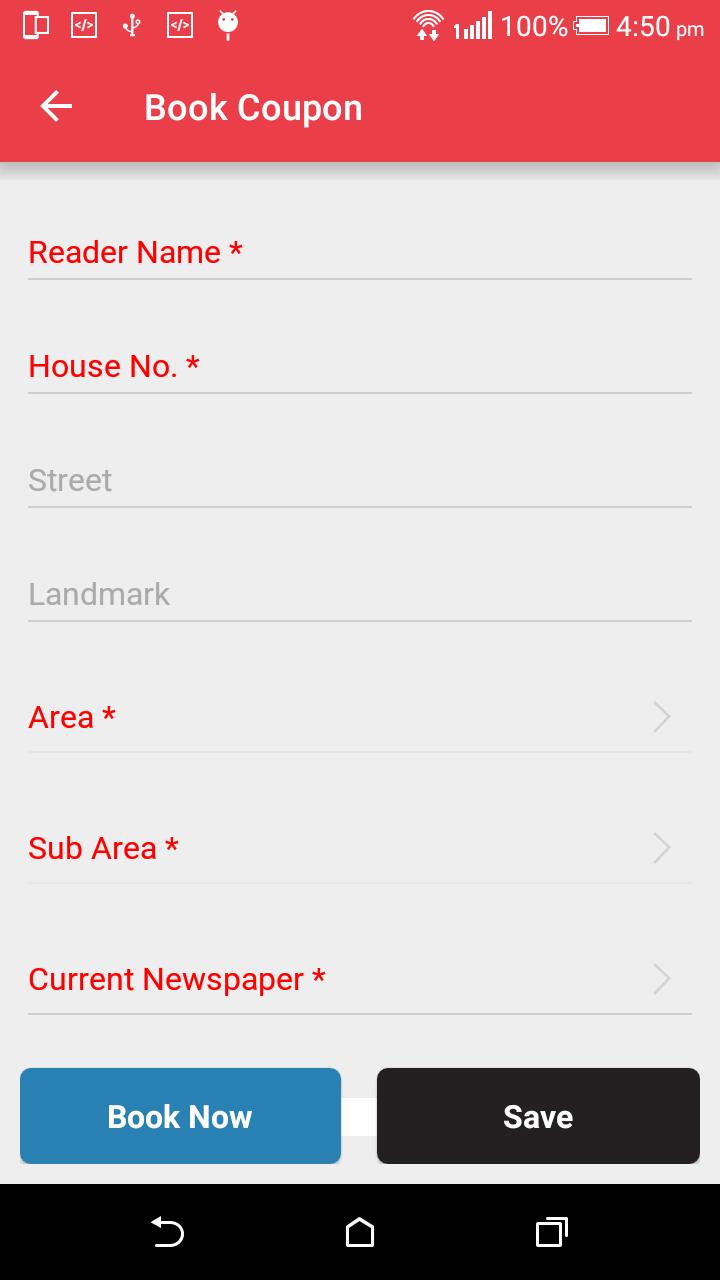Focus the Reader Name field
The image size is (720, 1280).
tap(360, 253)
